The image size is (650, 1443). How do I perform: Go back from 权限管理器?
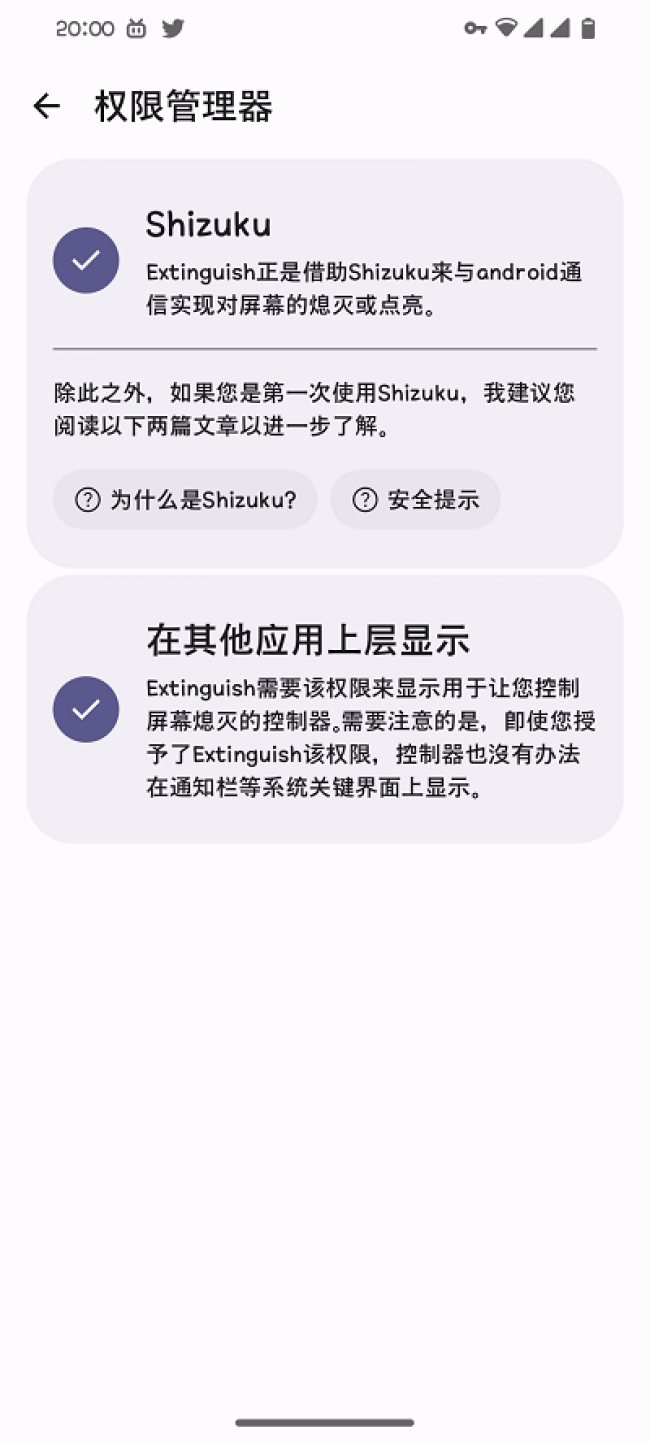point(46,106)
